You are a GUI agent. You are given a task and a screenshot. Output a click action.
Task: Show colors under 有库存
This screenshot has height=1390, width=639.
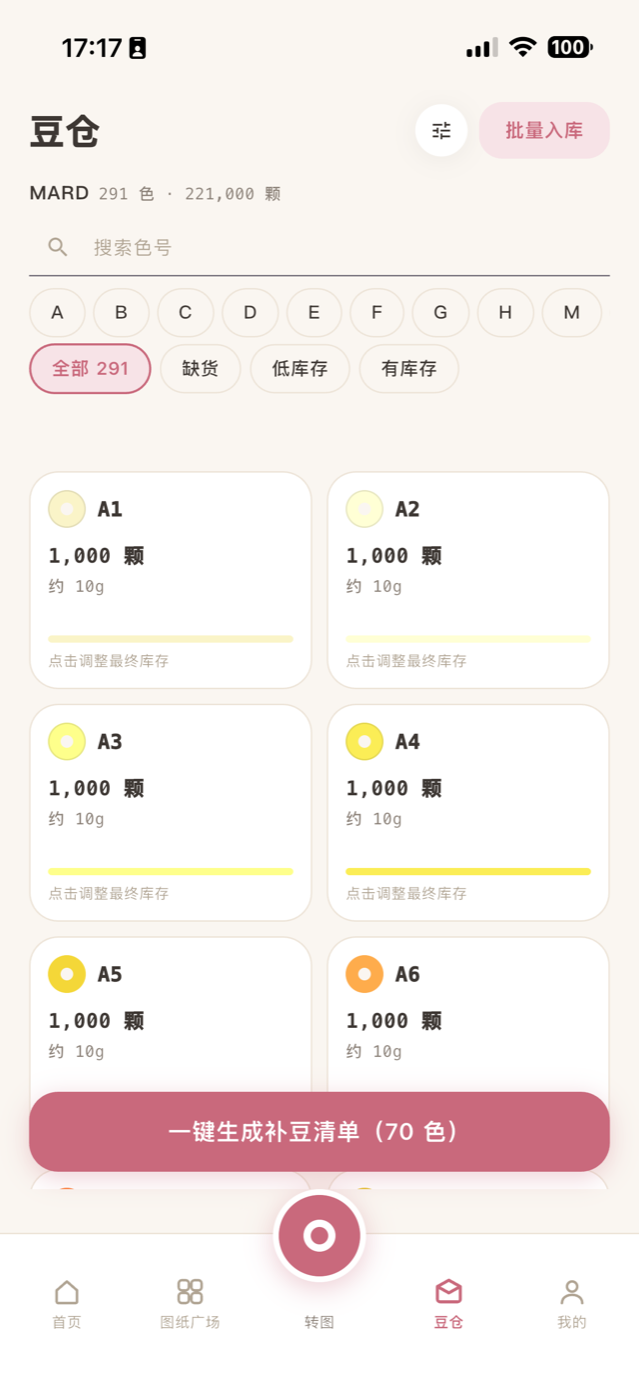click(409, 368)
